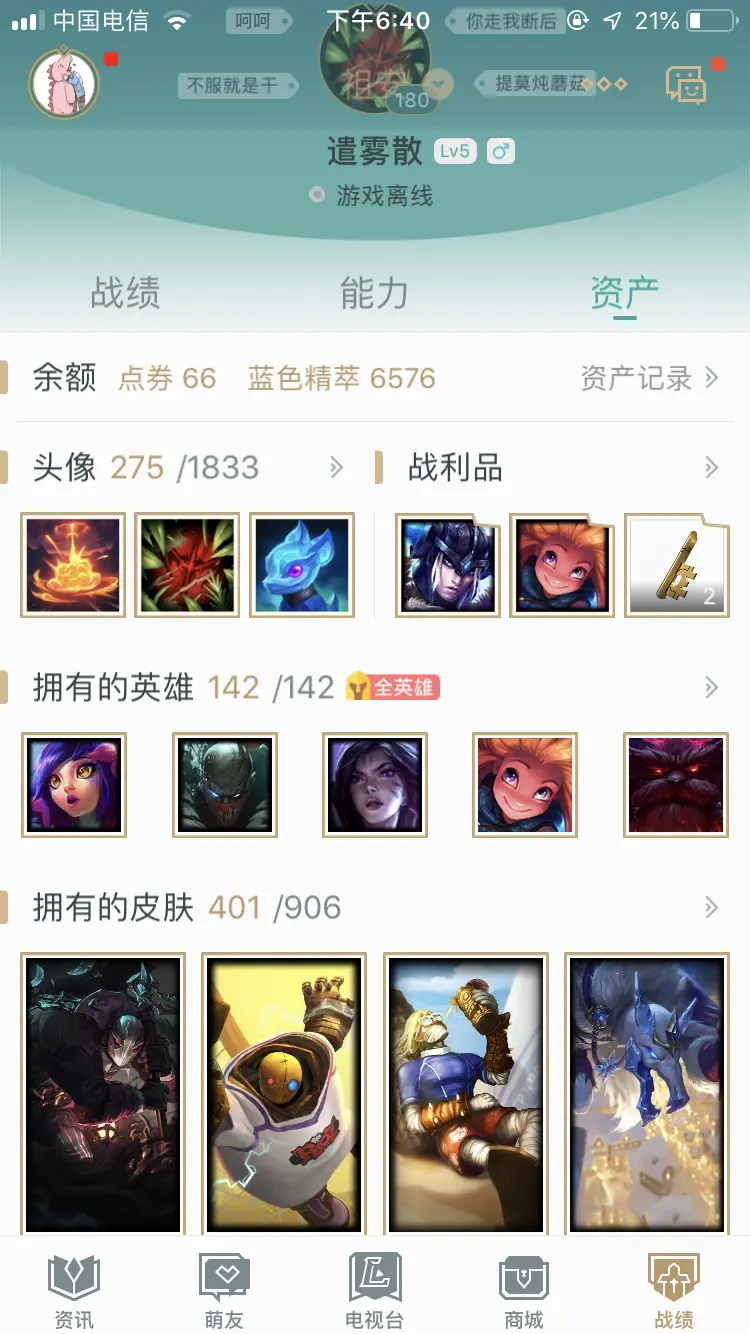The height and width of the screenshot is (1334, 750).
Task: Go to the 电视台 TV tab
Action: 374,1291
